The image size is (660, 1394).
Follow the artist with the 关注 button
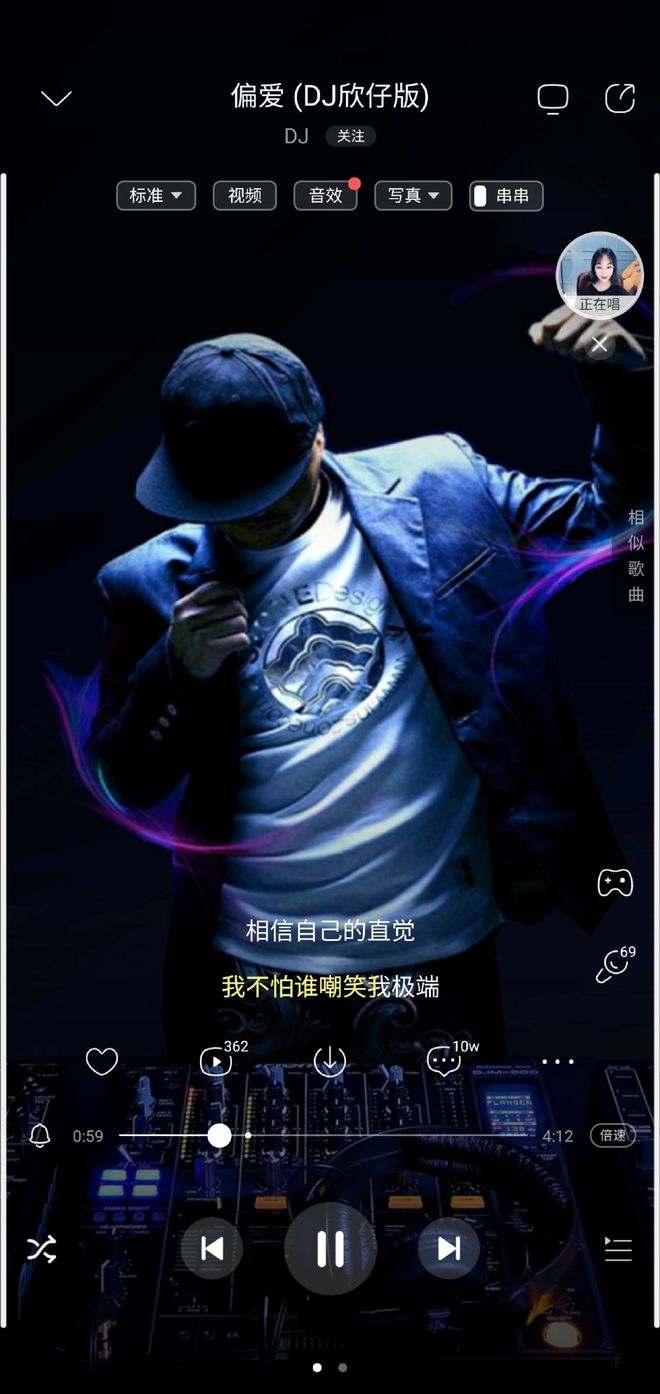tap(350, 136)
